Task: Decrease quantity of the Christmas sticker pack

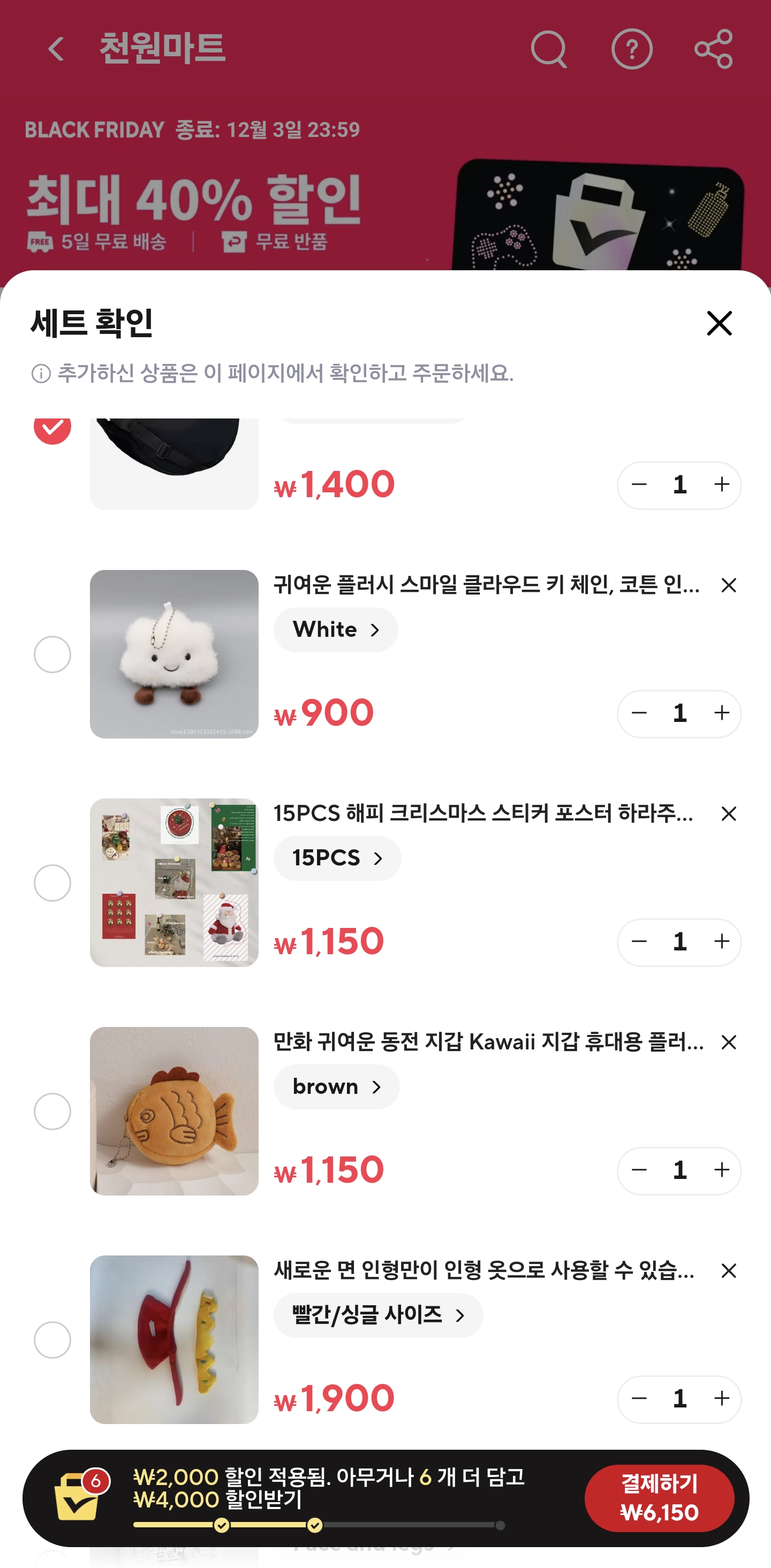Action: pos(639,942)
